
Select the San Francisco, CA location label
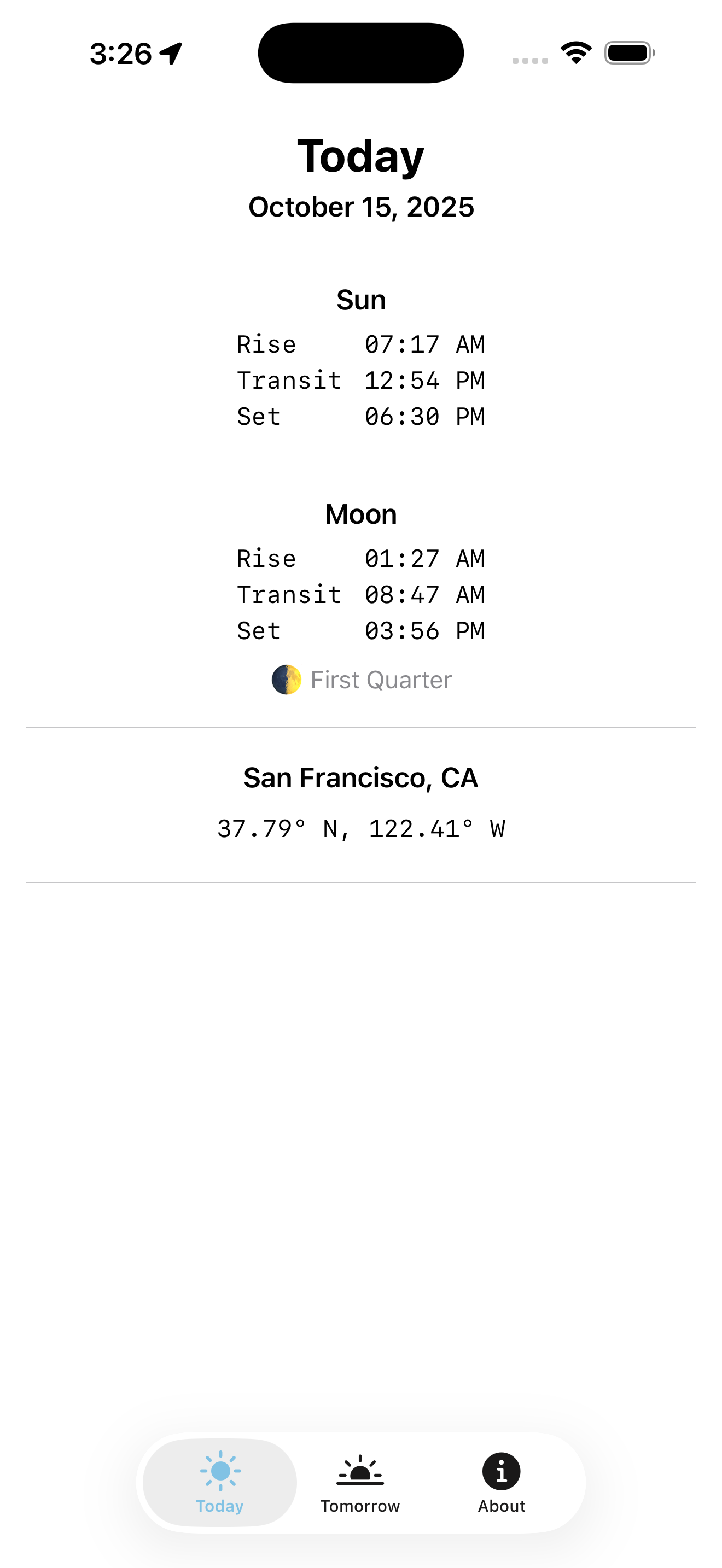pyautogui.click(x=360, y=777)
